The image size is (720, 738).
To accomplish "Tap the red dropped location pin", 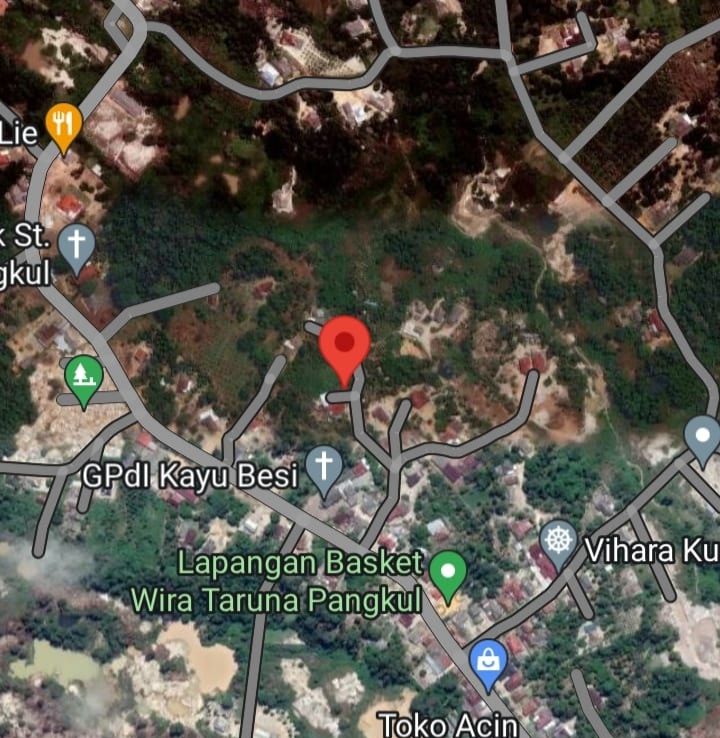I will pyautogui.click(x=345, y=345).
